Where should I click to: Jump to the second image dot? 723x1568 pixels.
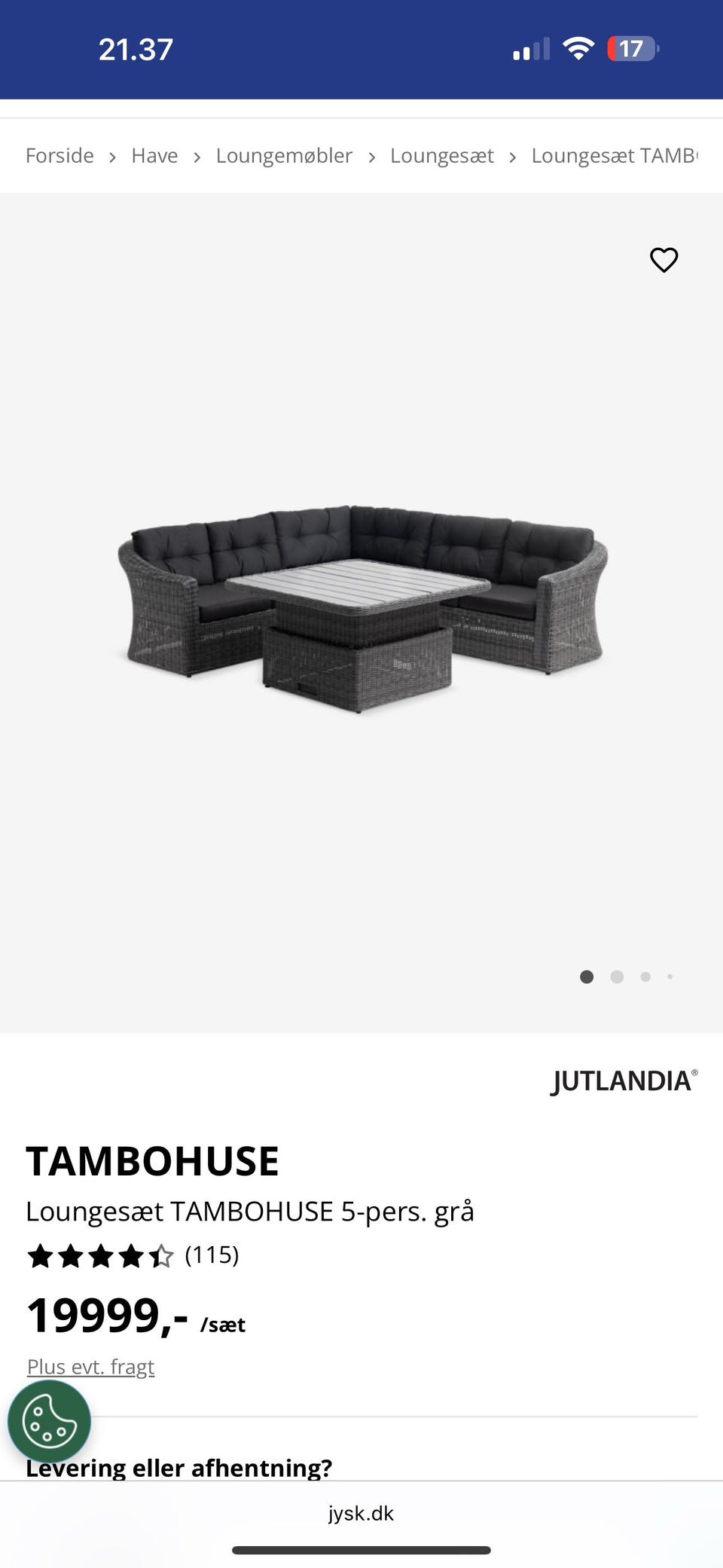coord(617,977)
